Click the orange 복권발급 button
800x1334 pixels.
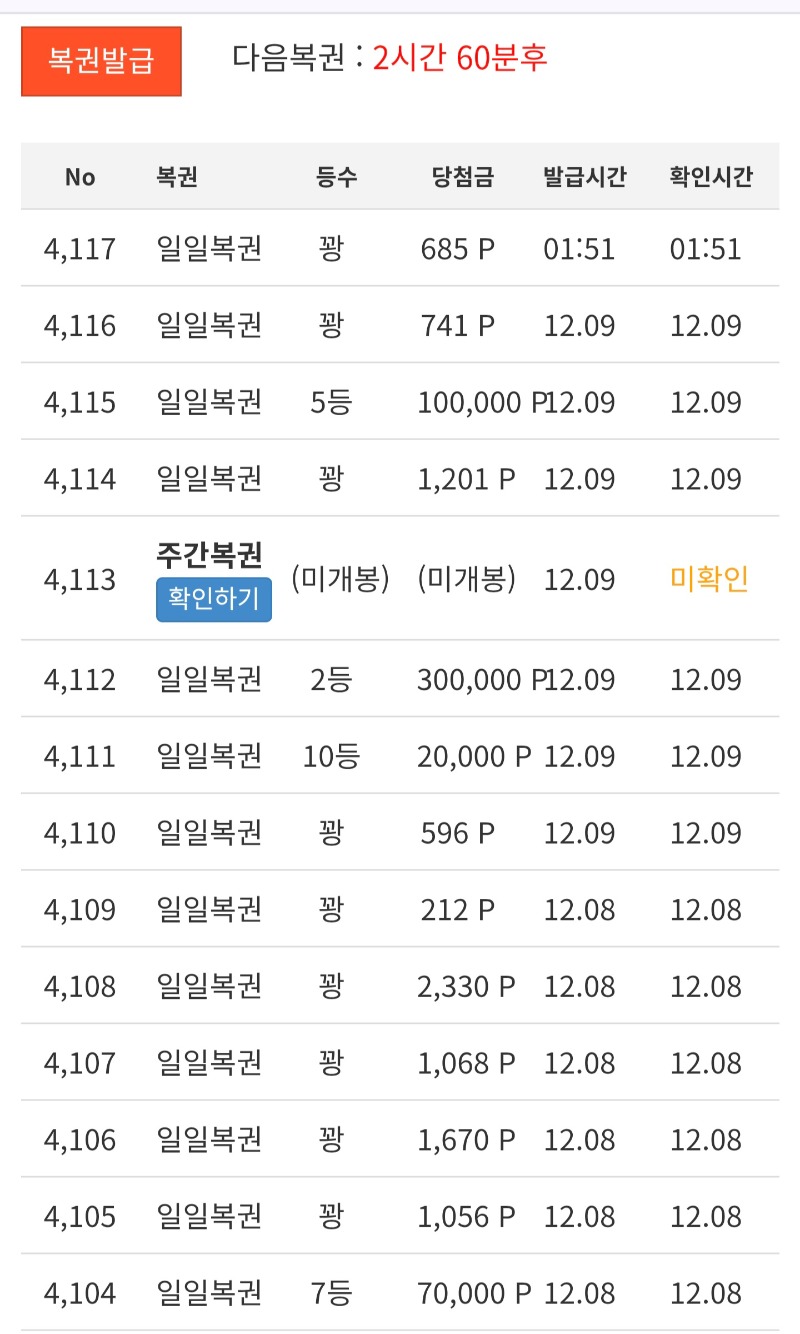pos(100,60)
